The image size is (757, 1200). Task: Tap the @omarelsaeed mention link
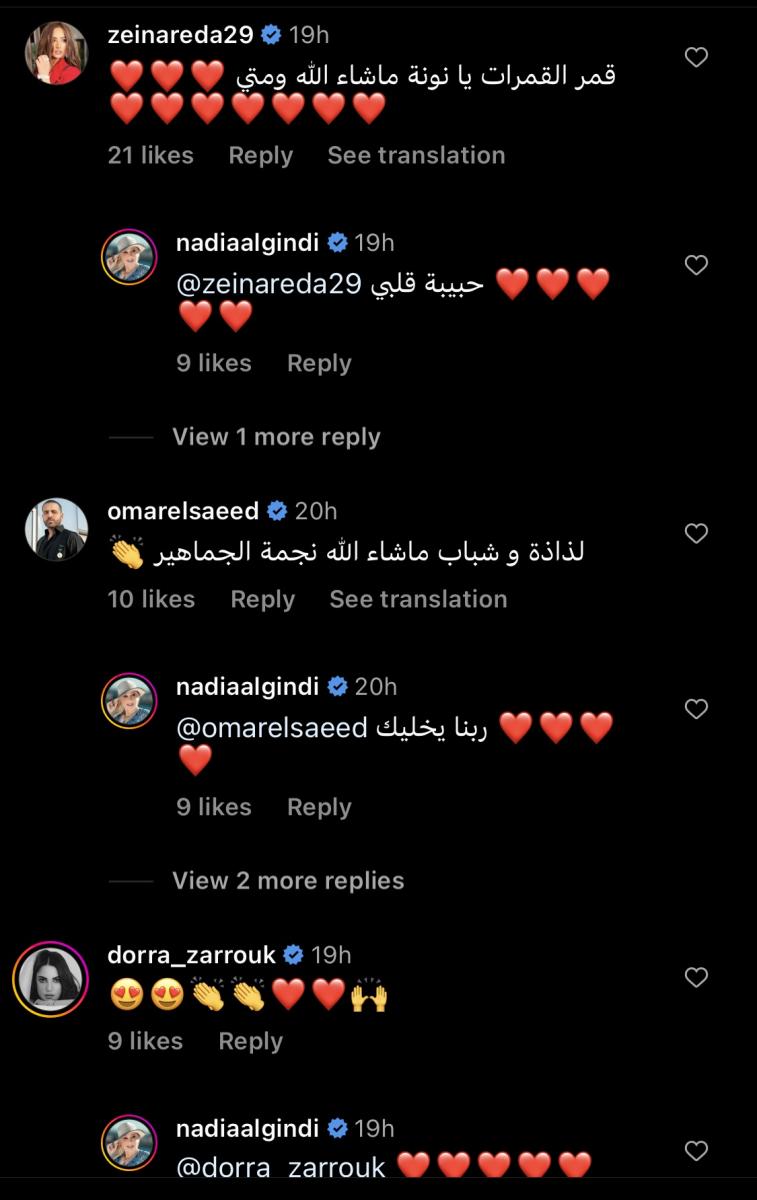tap(272, 729)
